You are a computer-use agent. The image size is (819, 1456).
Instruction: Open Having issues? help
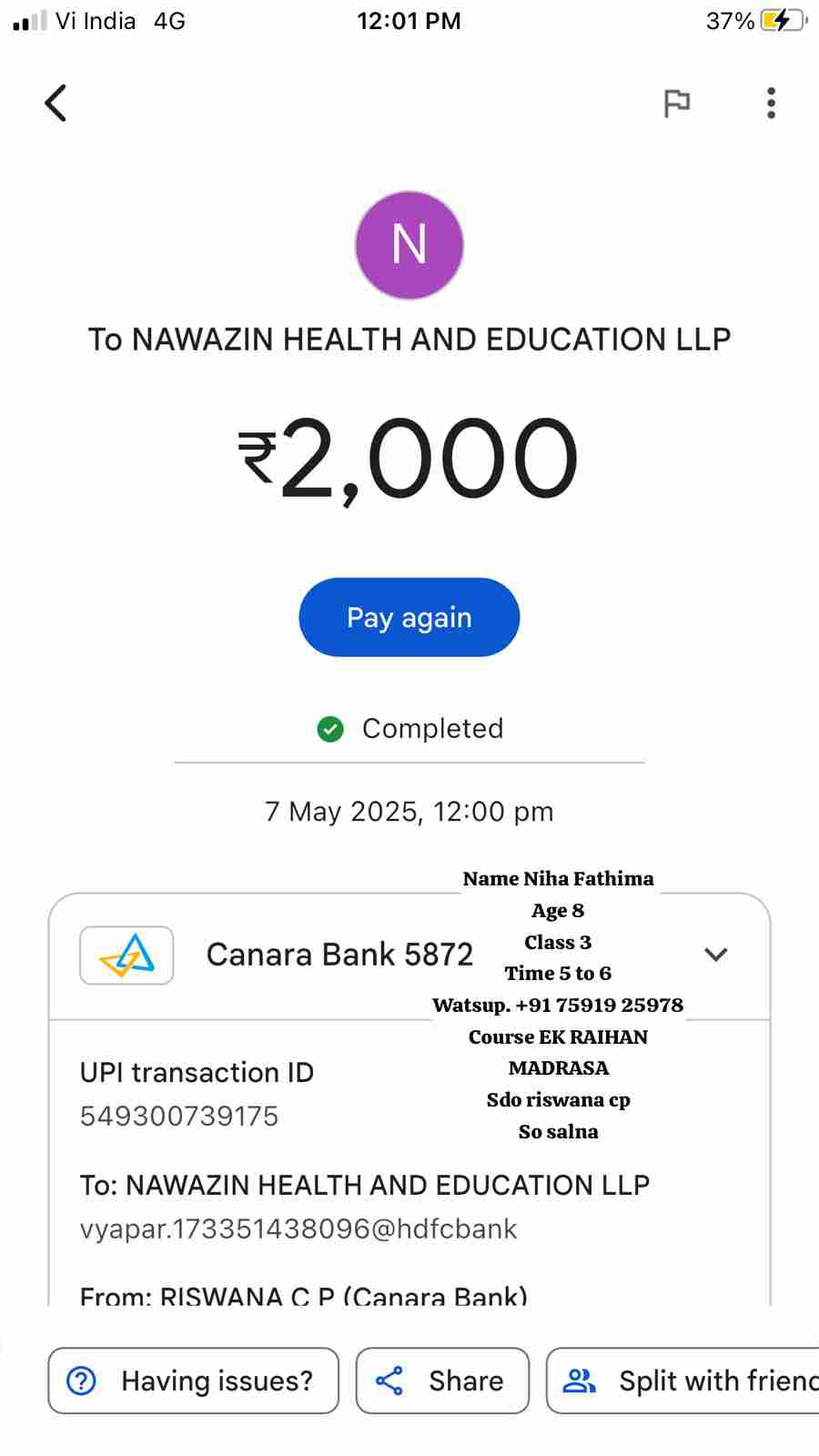[x=193, y=1380]
